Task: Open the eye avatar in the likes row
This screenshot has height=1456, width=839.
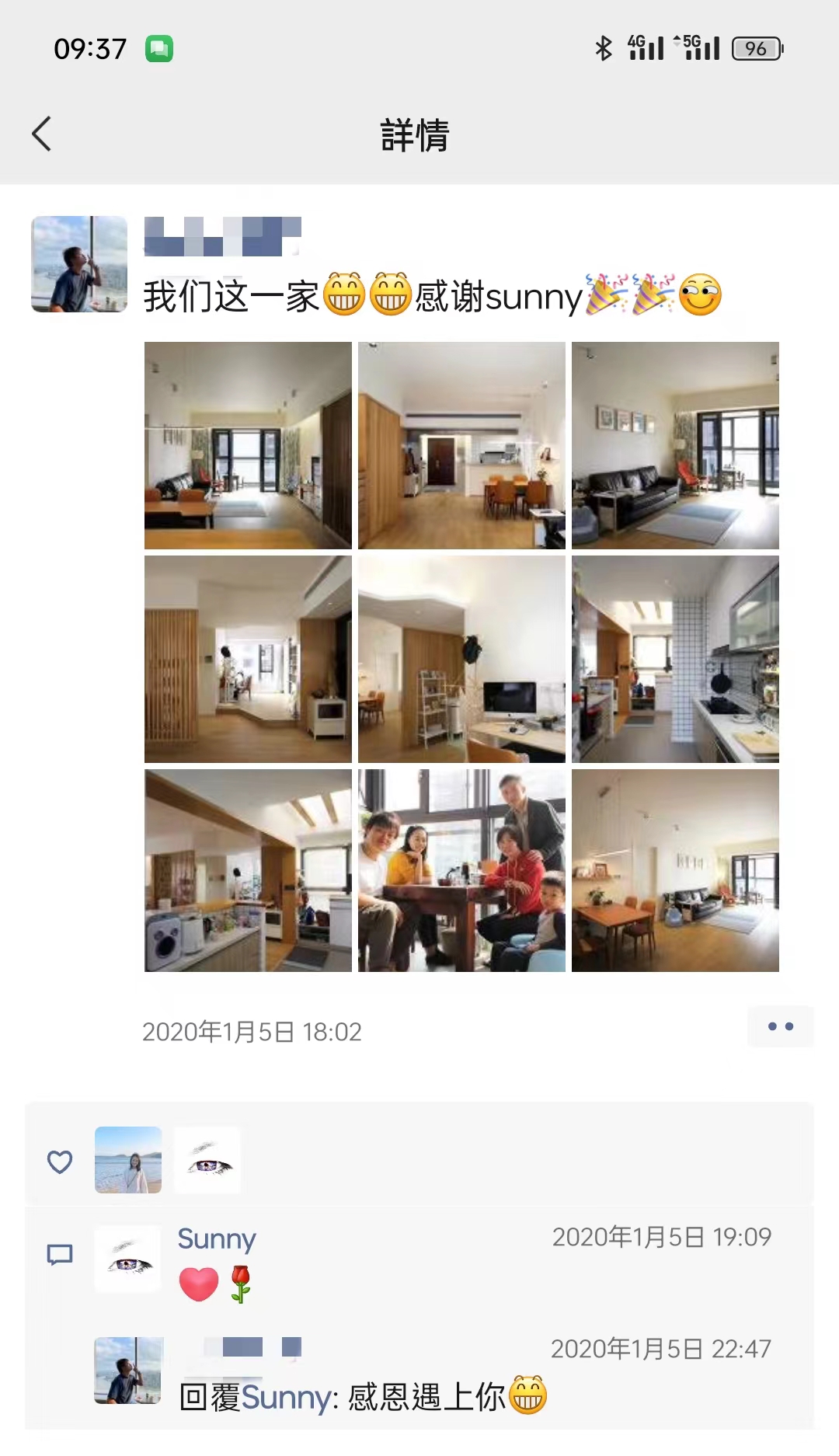Action: pyautogui.click(x=207, y=1159)
